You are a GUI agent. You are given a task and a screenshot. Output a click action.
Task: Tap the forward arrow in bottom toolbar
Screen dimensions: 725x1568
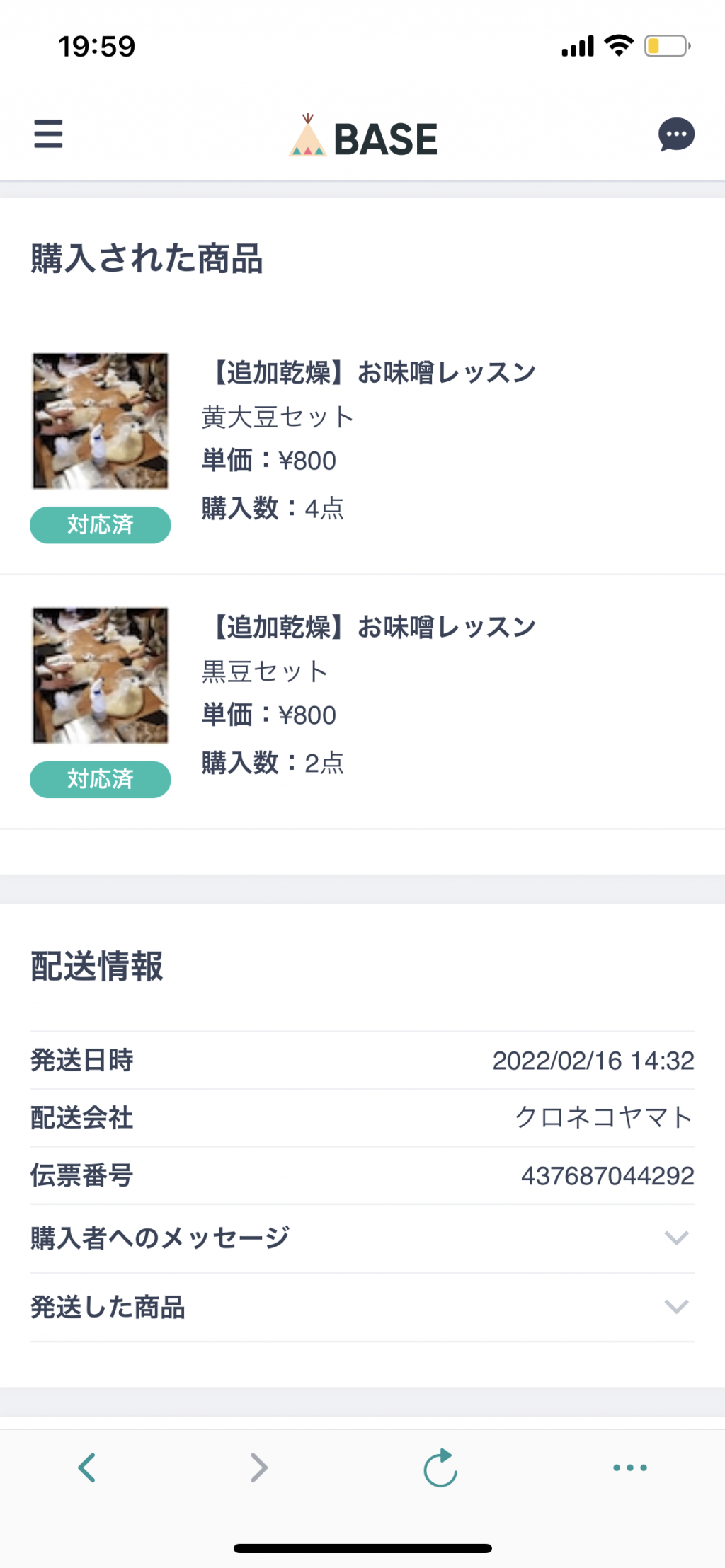(259, 1467)
